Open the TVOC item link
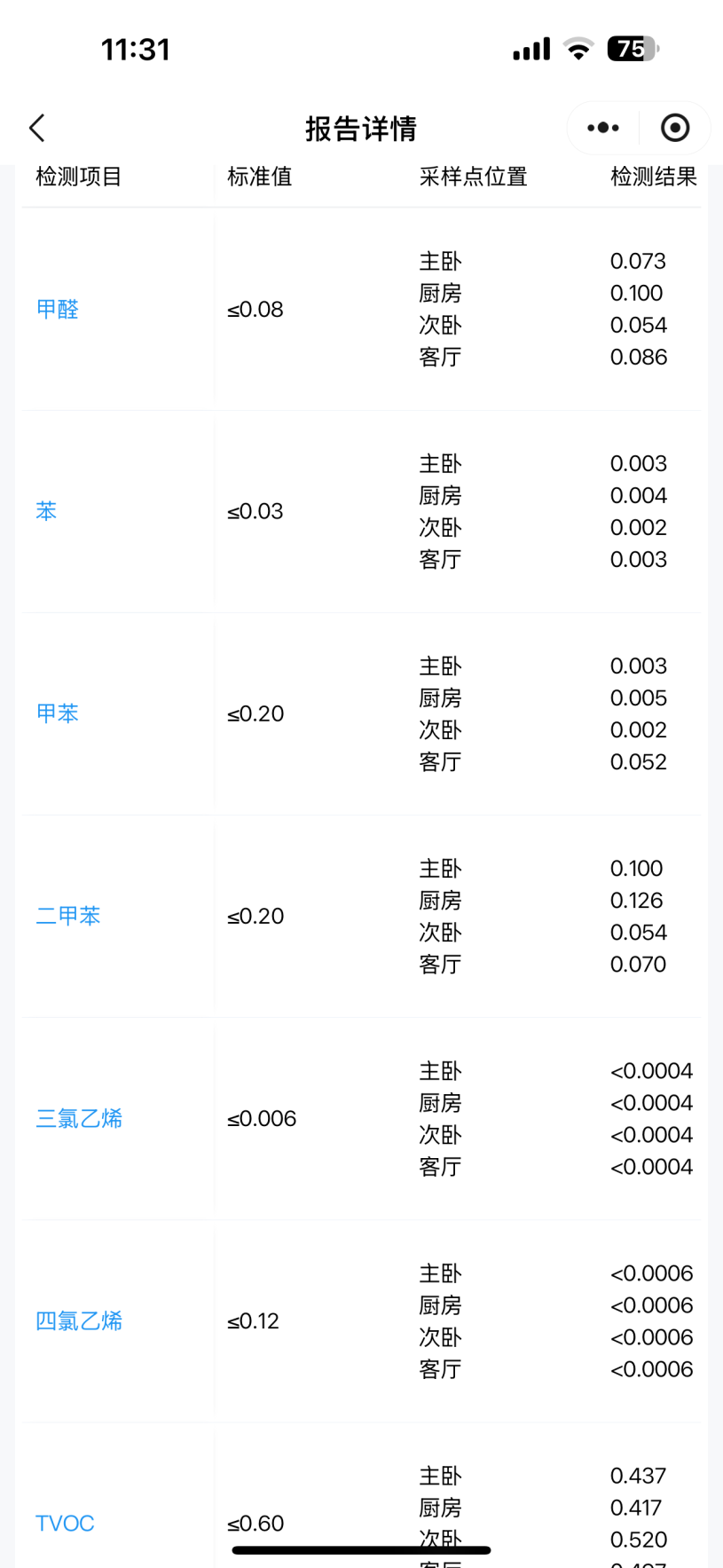723x1568 pixels. point(65,1524)
